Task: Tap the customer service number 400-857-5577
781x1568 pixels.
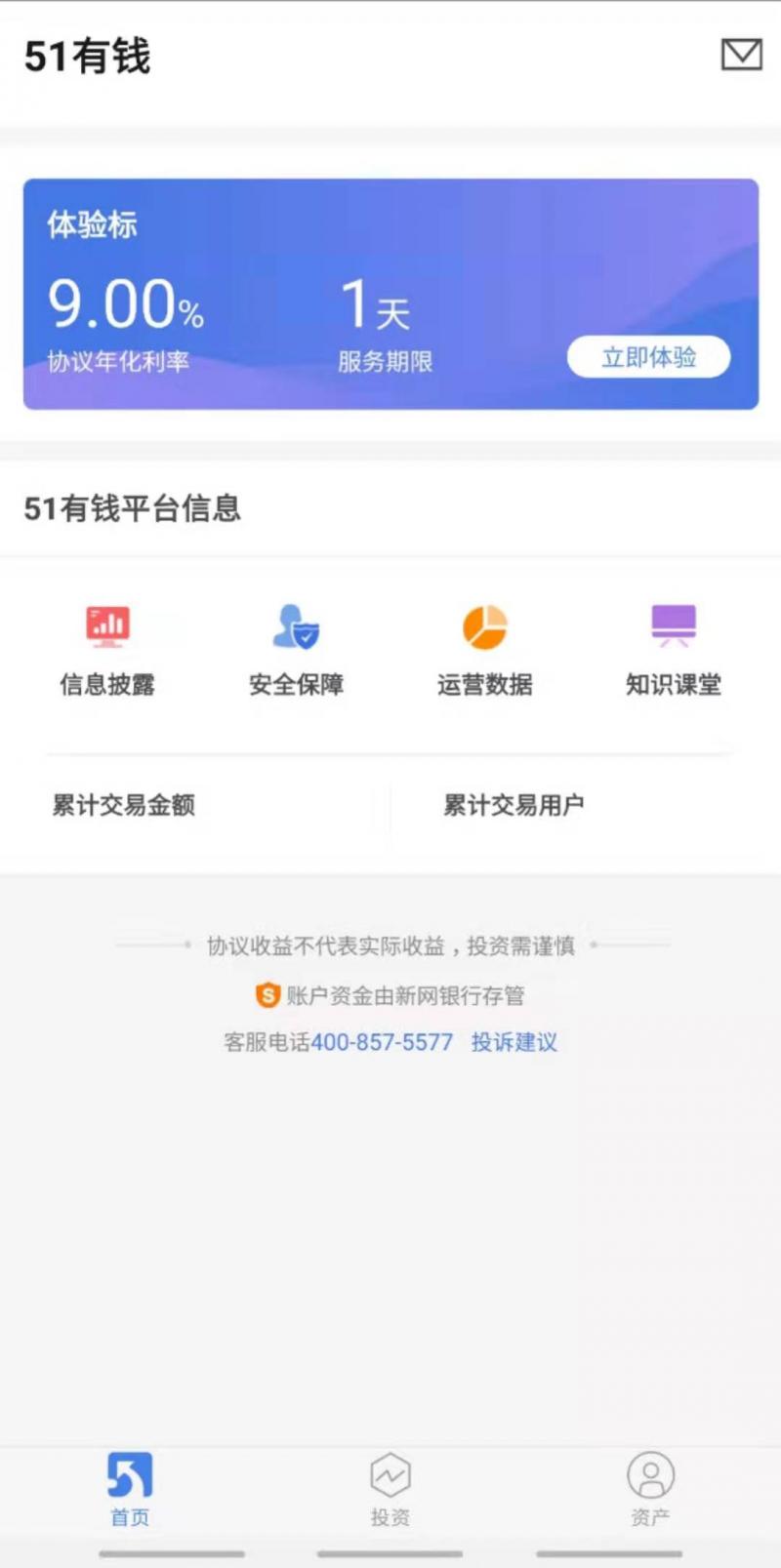Action: pos(381,1043)
